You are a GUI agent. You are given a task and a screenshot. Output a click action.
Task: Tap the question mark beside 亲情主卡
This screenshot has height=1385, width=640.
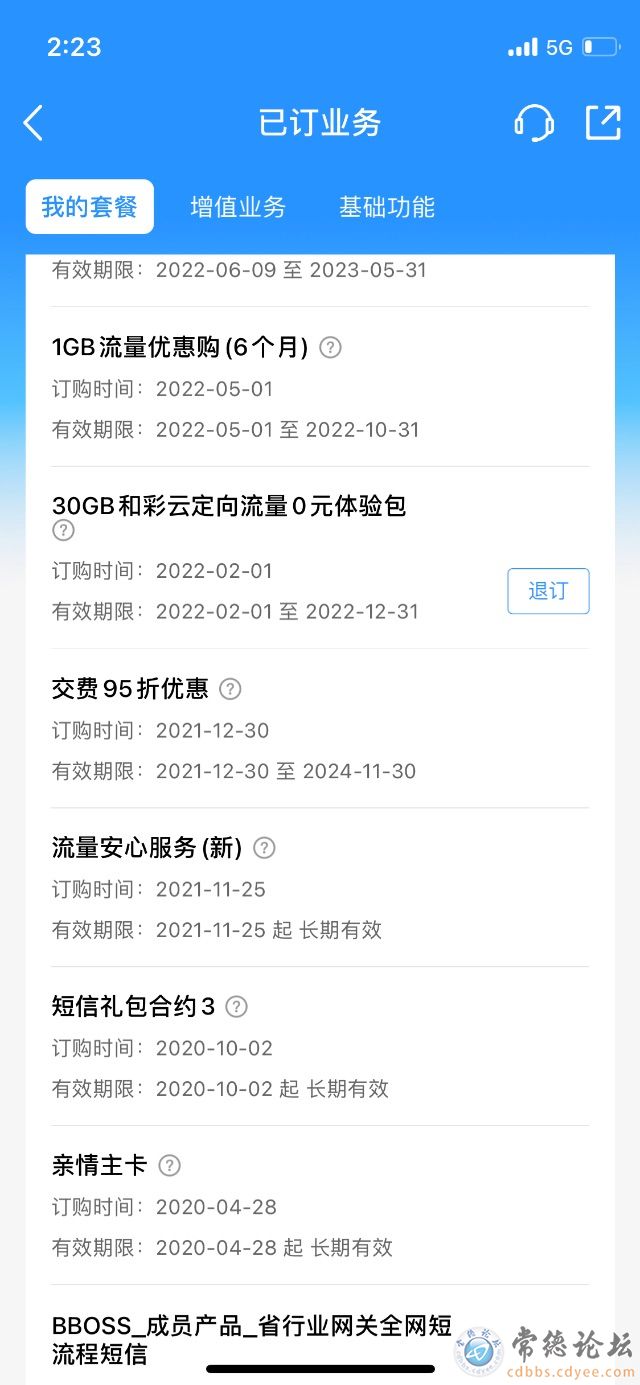click(x=170, y=1166)
